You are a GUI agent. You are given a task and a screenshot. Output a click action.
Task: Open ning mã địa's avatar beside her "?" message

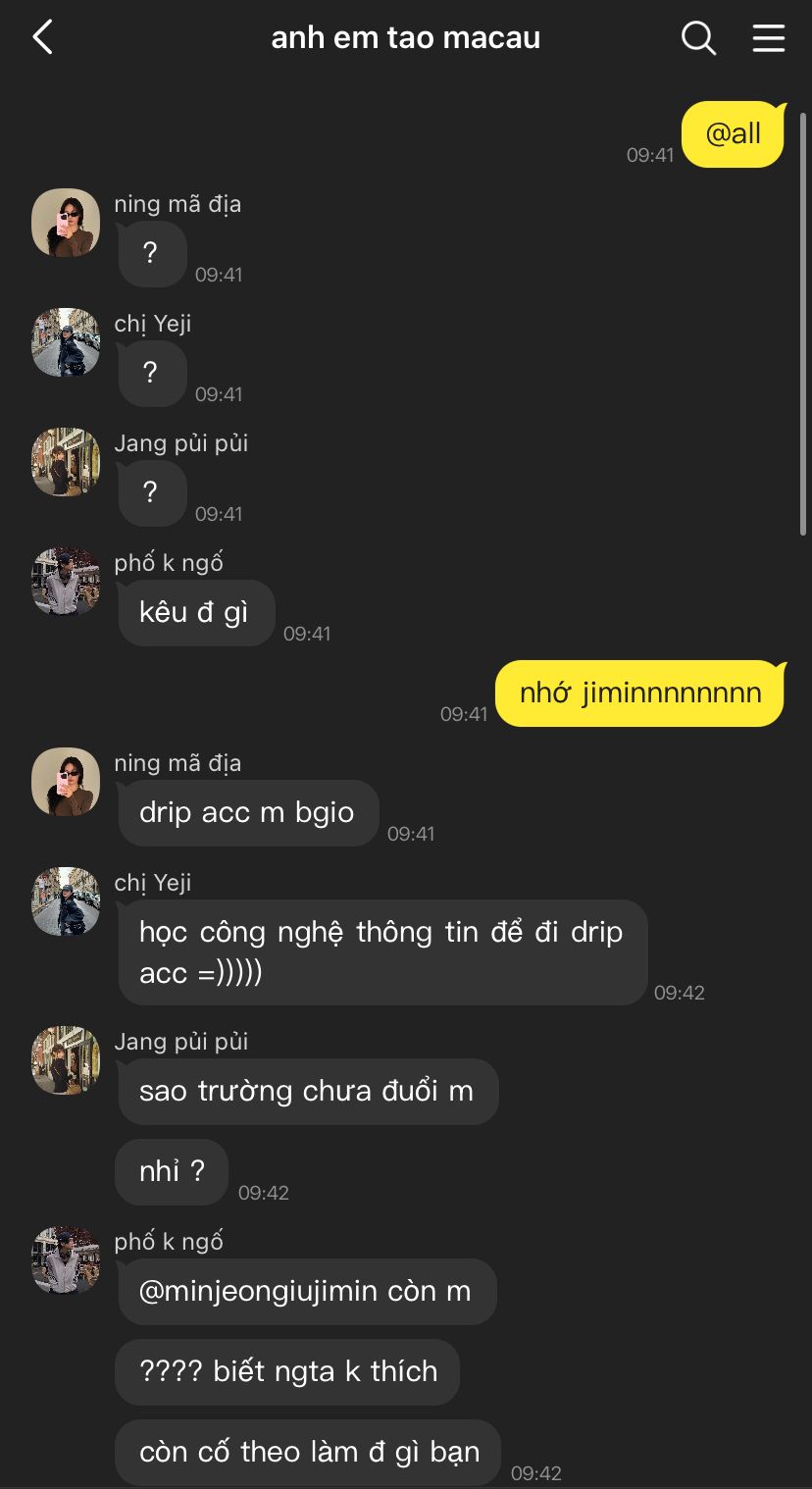point(66,223)
